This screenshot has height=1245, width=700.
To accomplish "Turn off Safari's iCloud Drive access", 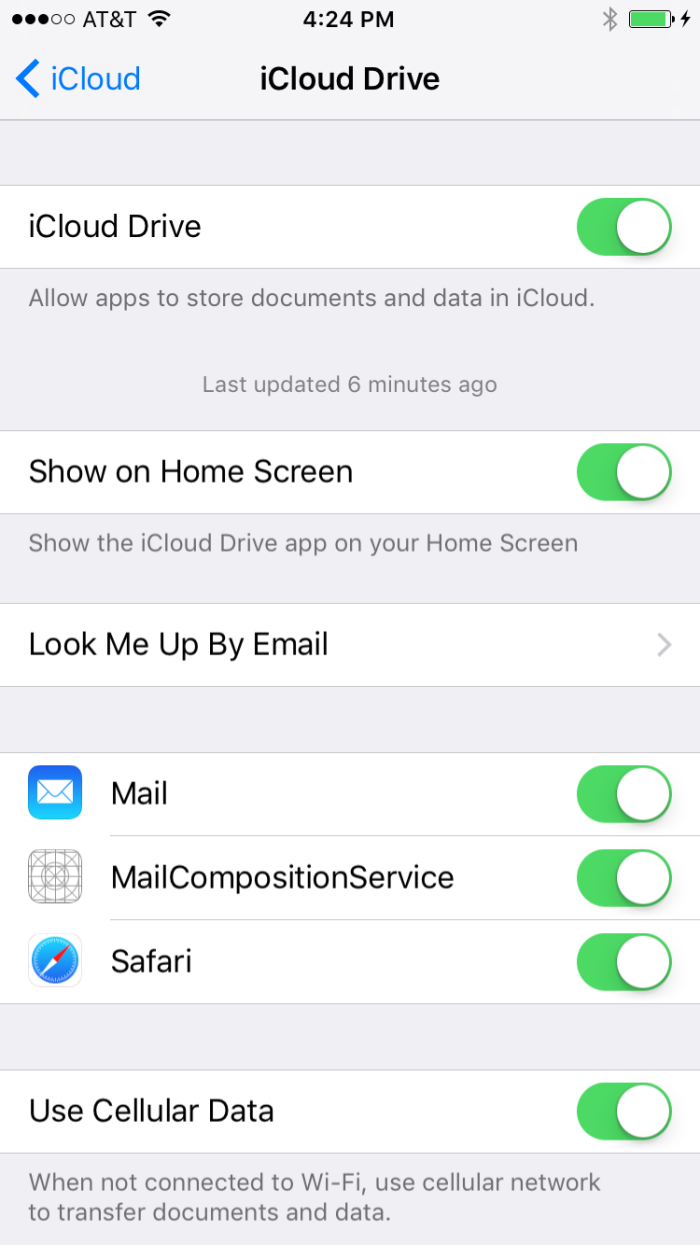I will [x=624, y=962].
